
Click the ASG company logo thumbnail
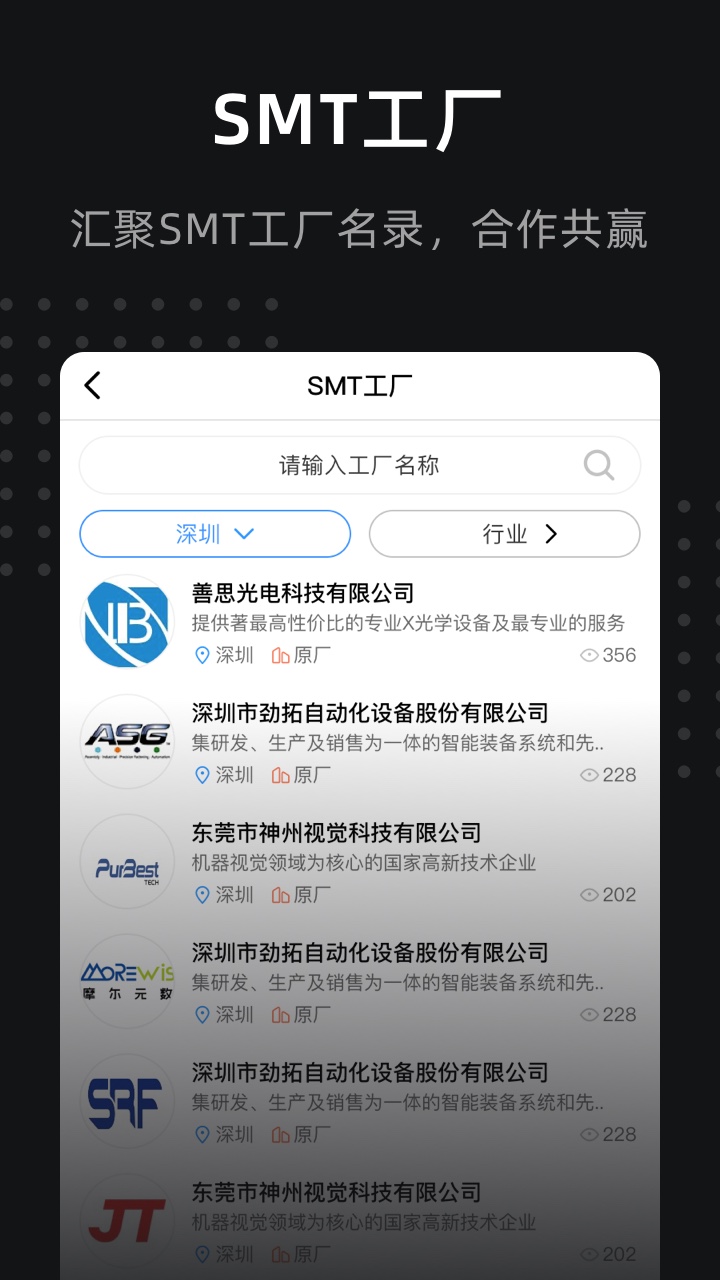click(x=127, y=741)
